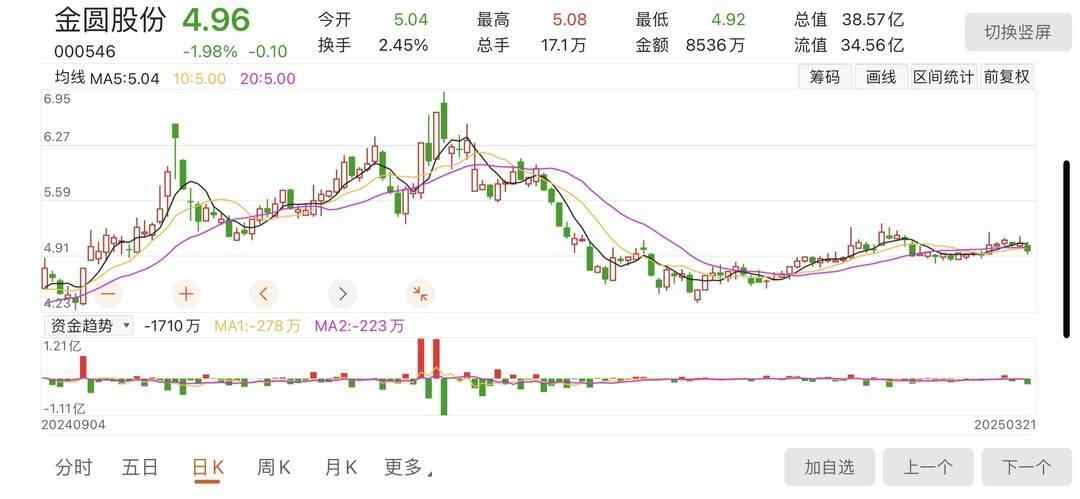Show the 月K monthly chart

click(x=340, y=467)
